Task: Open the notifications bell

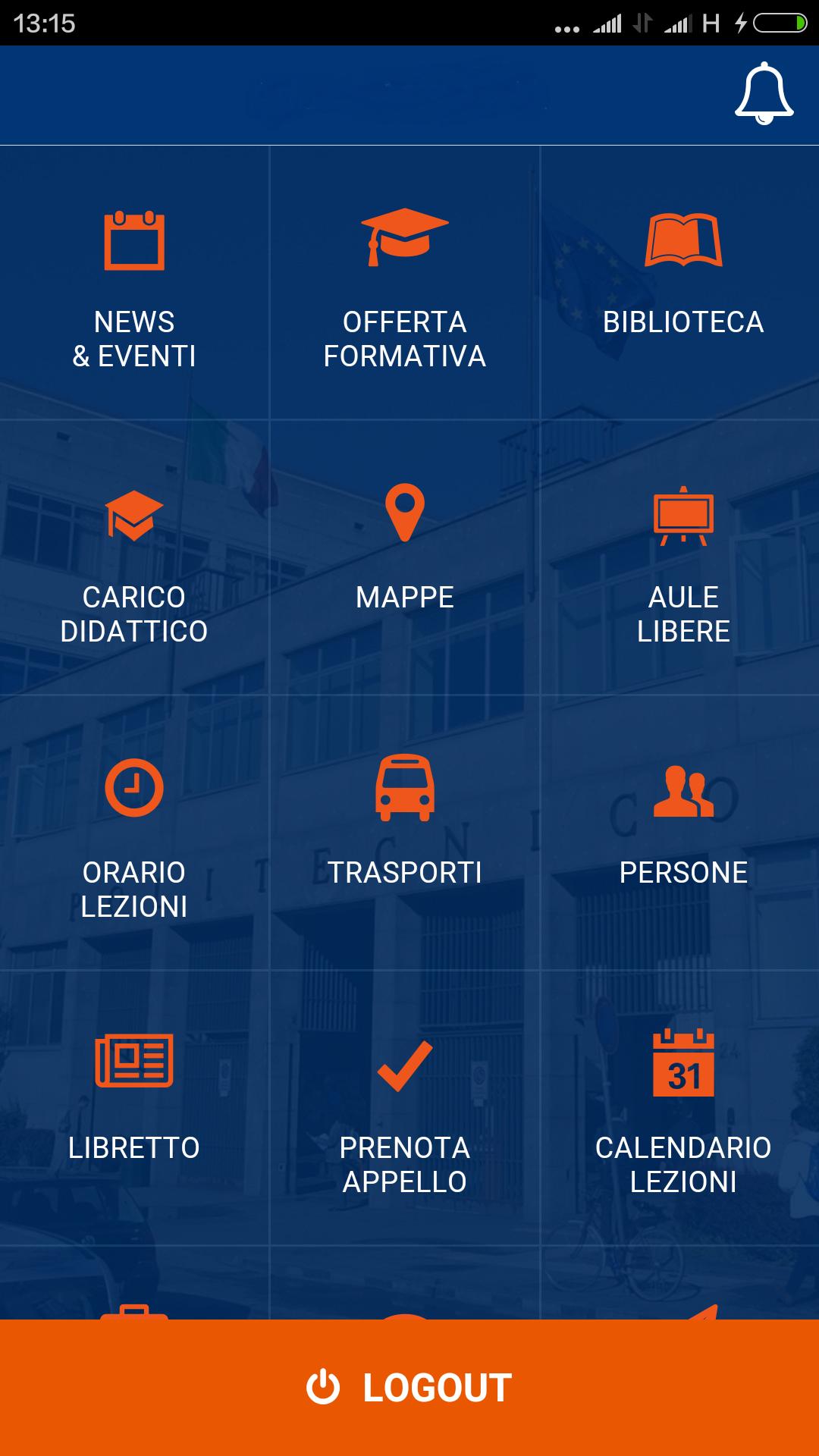Action: coord(764,94)
